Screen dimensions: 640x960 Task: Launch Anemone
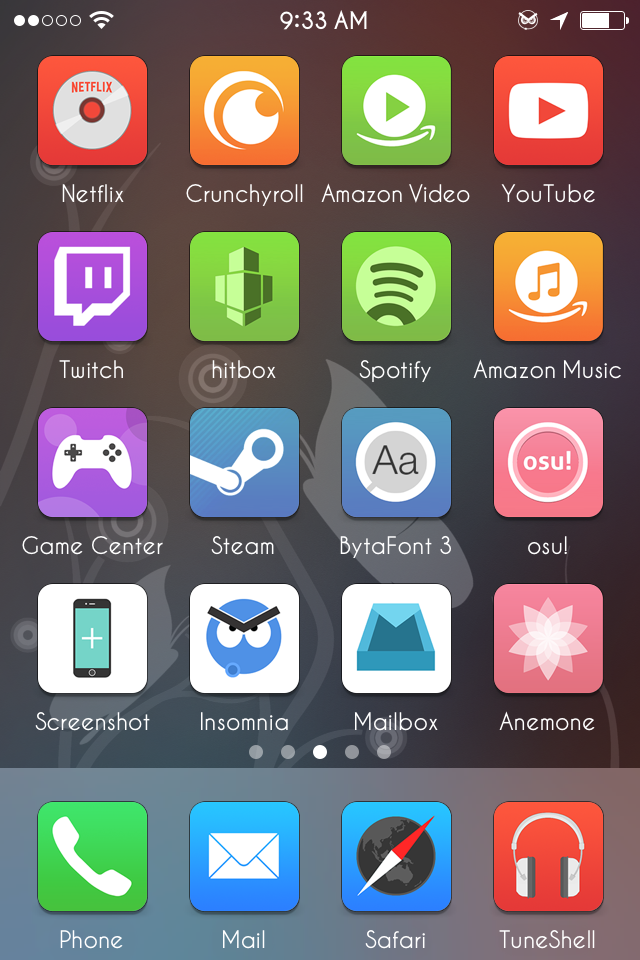(x=548, y=638)
